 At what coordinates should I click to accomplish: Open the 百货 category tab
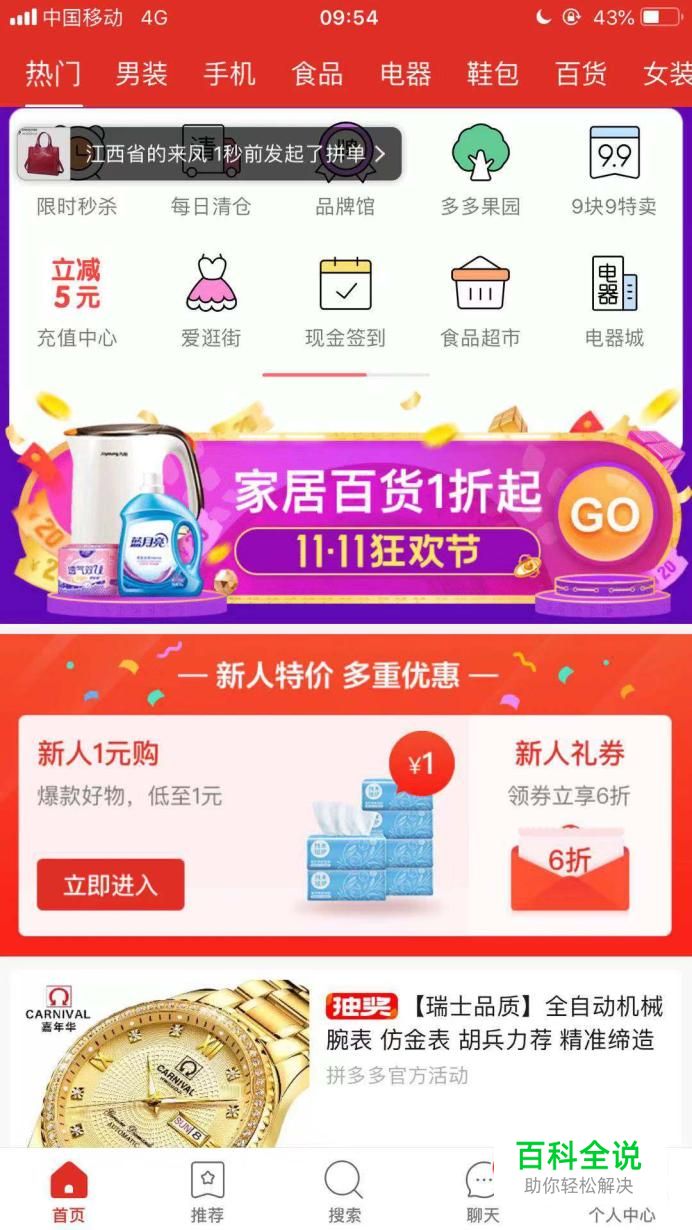[581, 74]
